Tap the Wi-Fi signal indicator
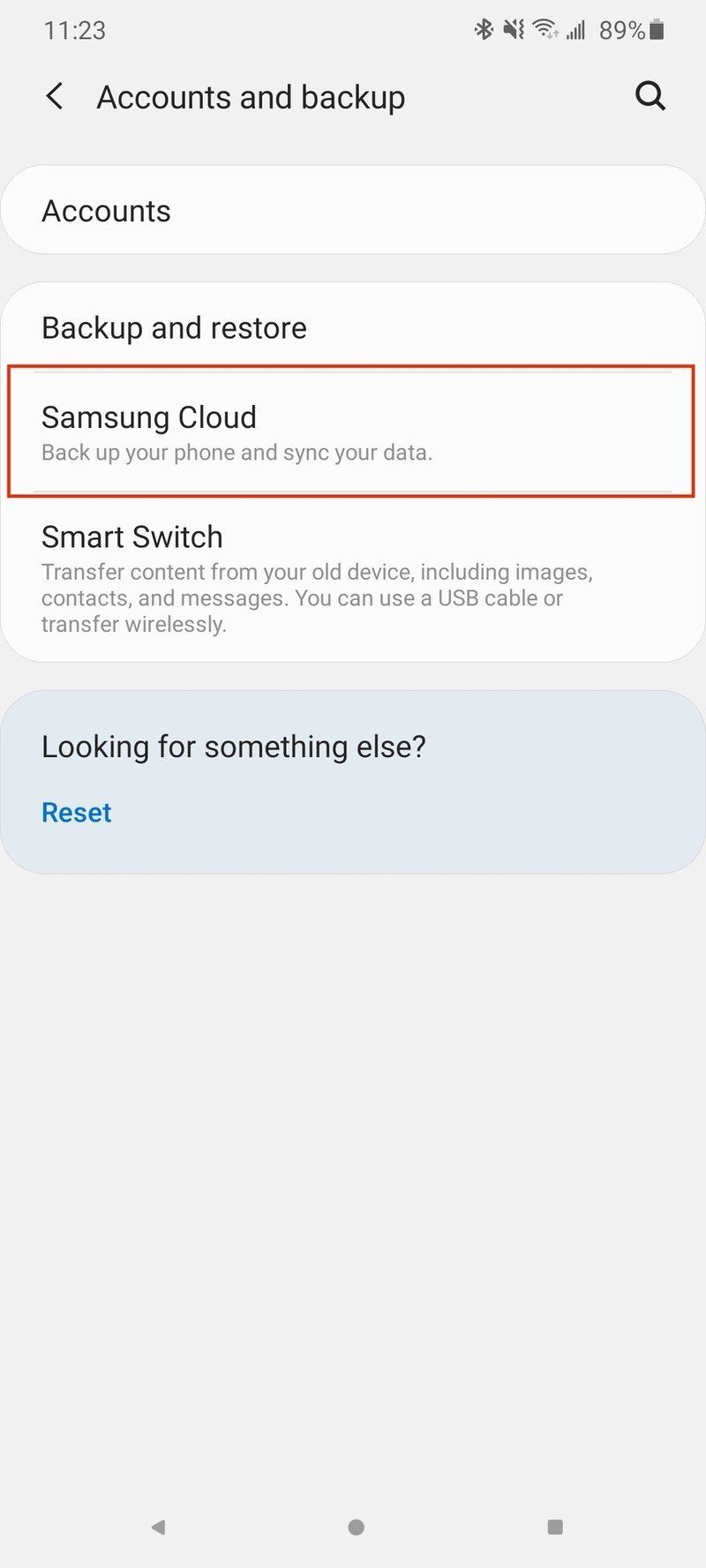Image resolution: width=706 pixels, height=1568 pixels. (547, 29)
